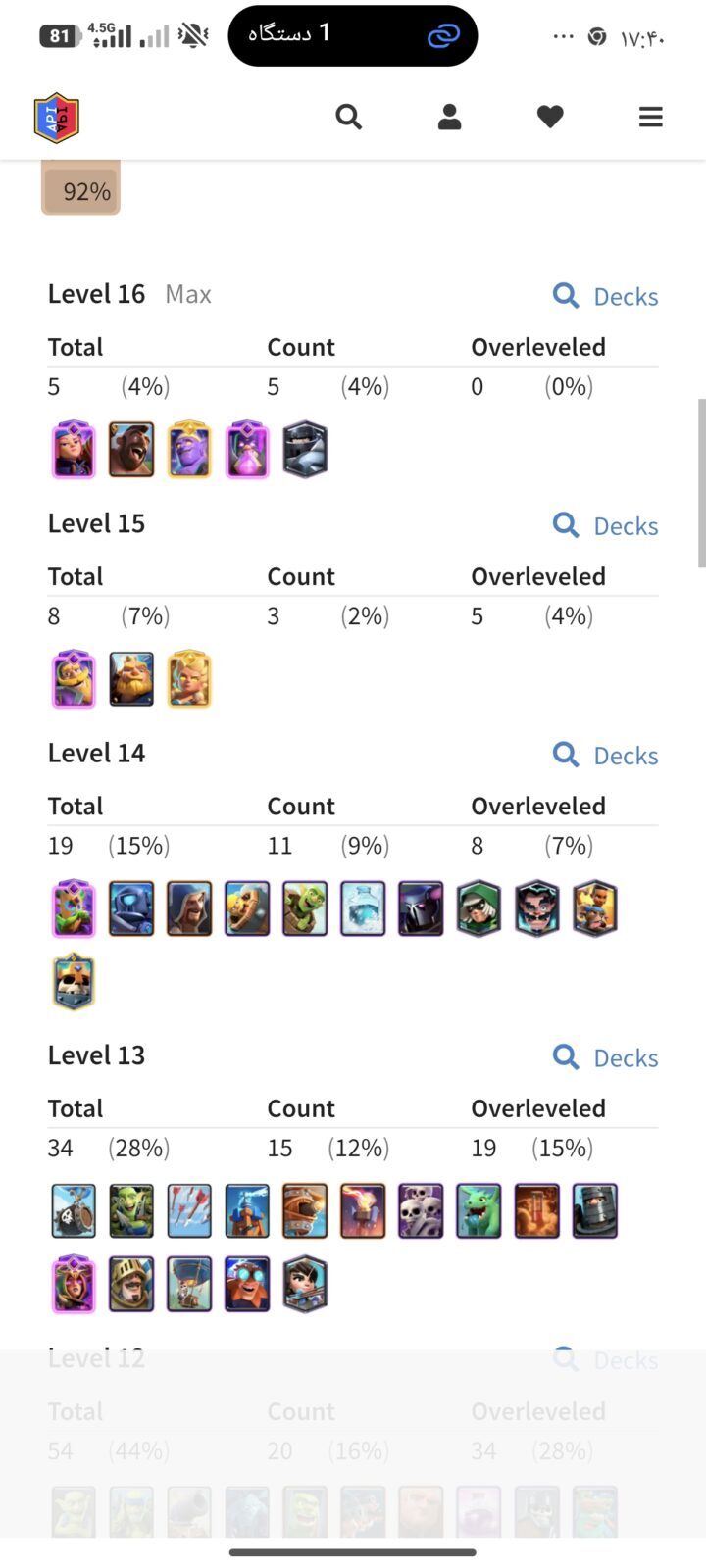706x1568 pixels.
Task: Tap the Ice Spirit card in Level 14
Action: [x=363, y=908]
